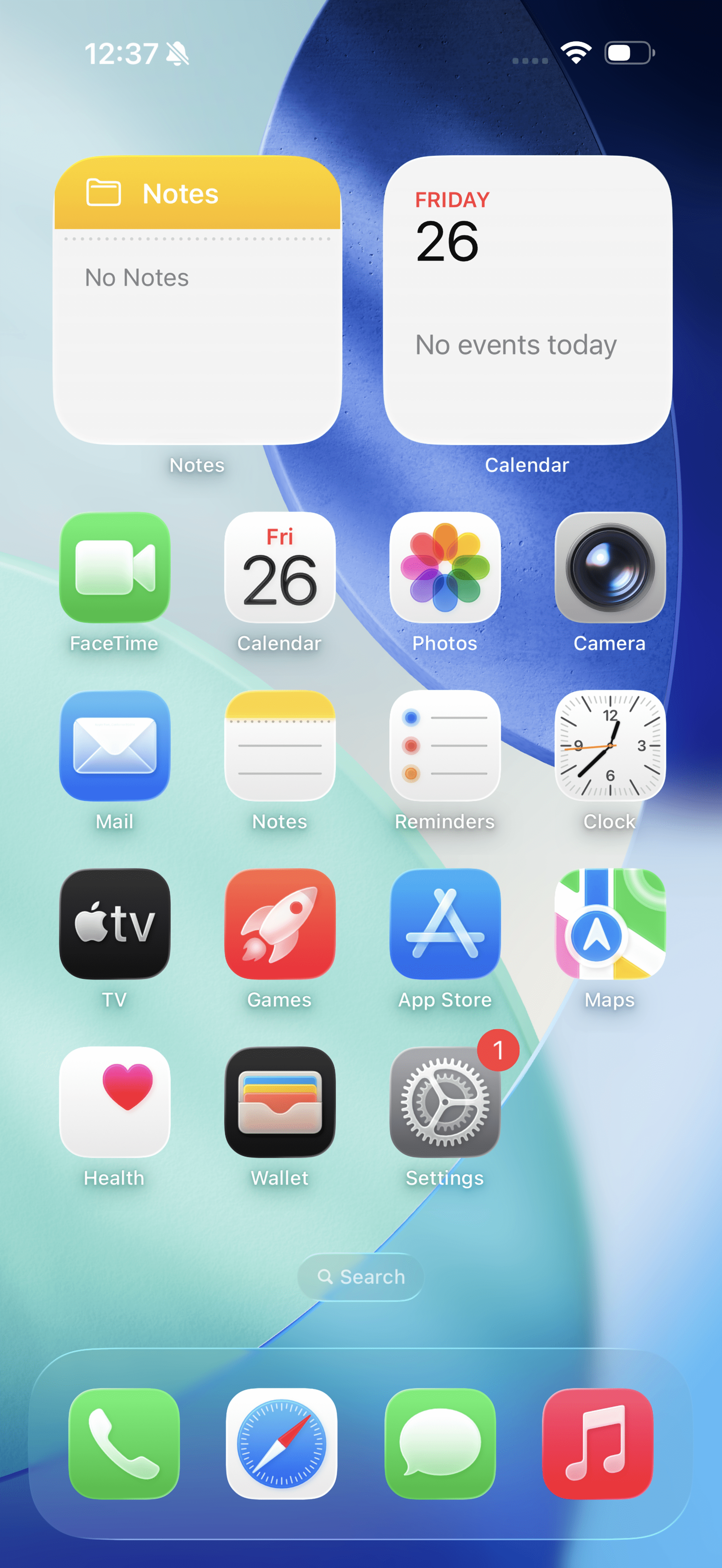Open the App Store
Viewport: 722px width, 1568px height.
coord(445,923)
